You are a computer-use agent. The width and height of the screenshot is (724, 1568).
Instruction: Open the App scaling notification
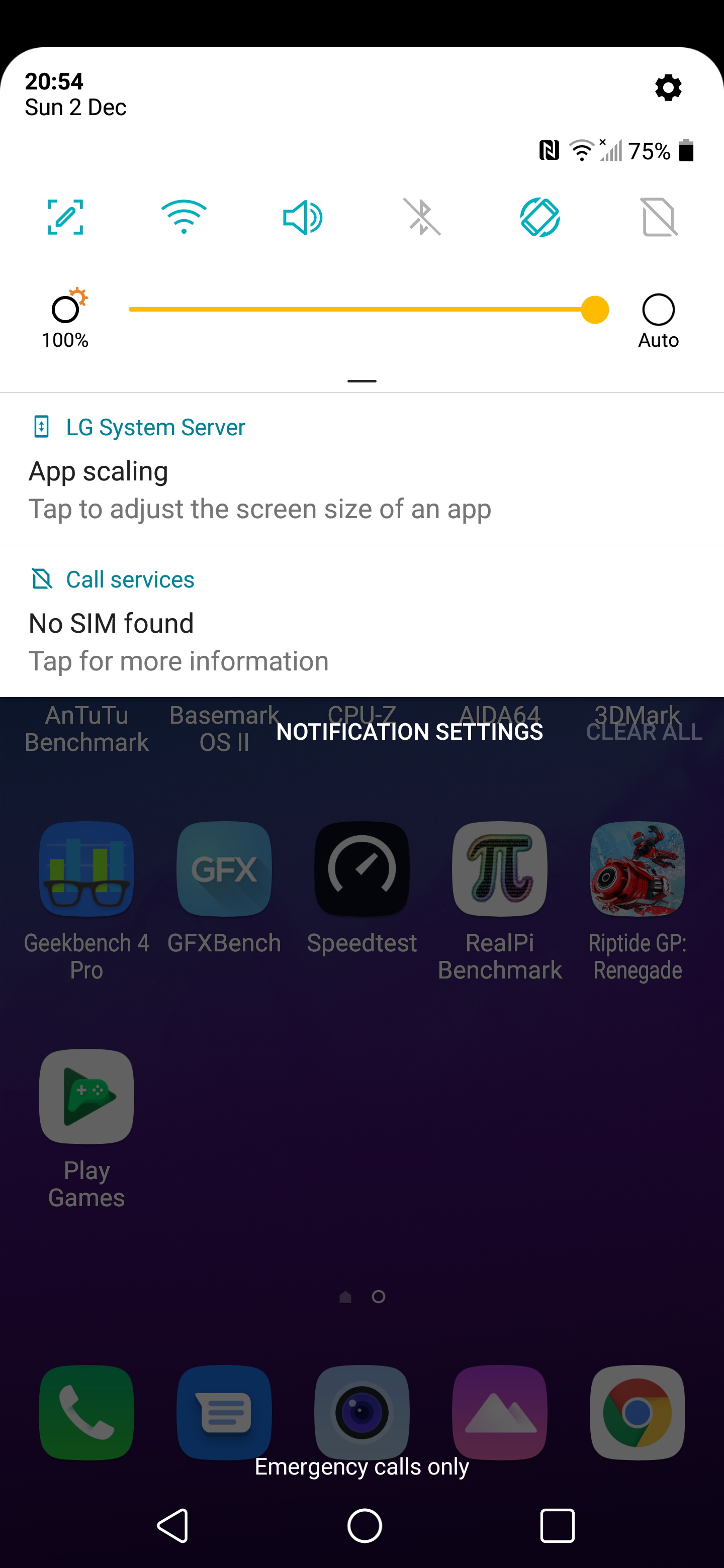click(361, 469)
